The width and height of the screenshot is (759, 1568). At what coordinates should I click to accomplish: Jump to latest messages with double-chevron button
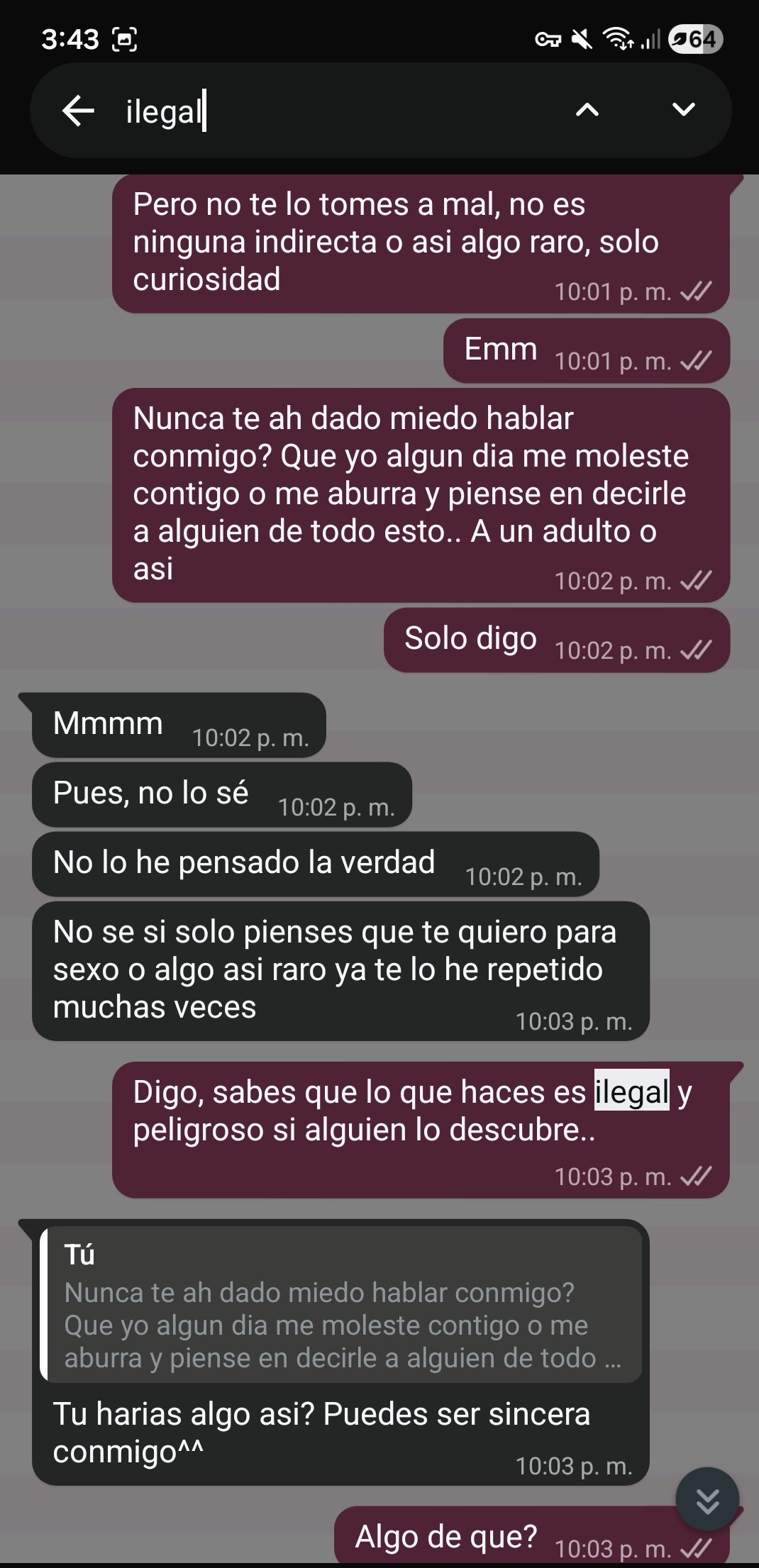[707, 1499]
